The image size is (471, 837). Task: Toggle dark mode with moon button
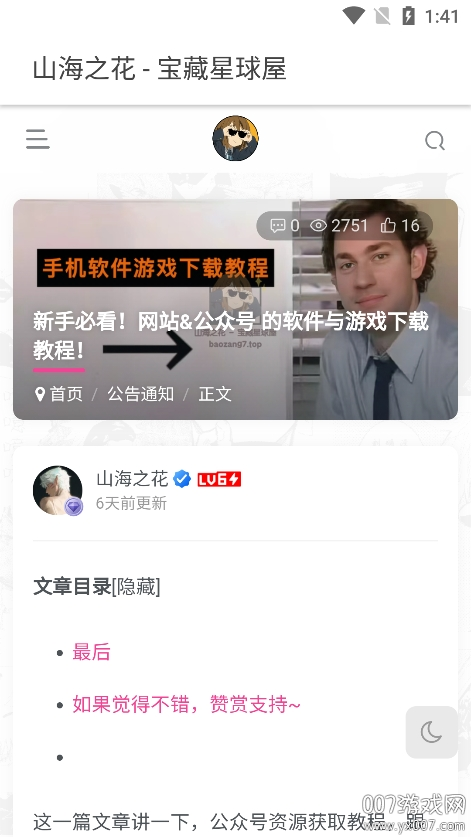click(431, 732)
